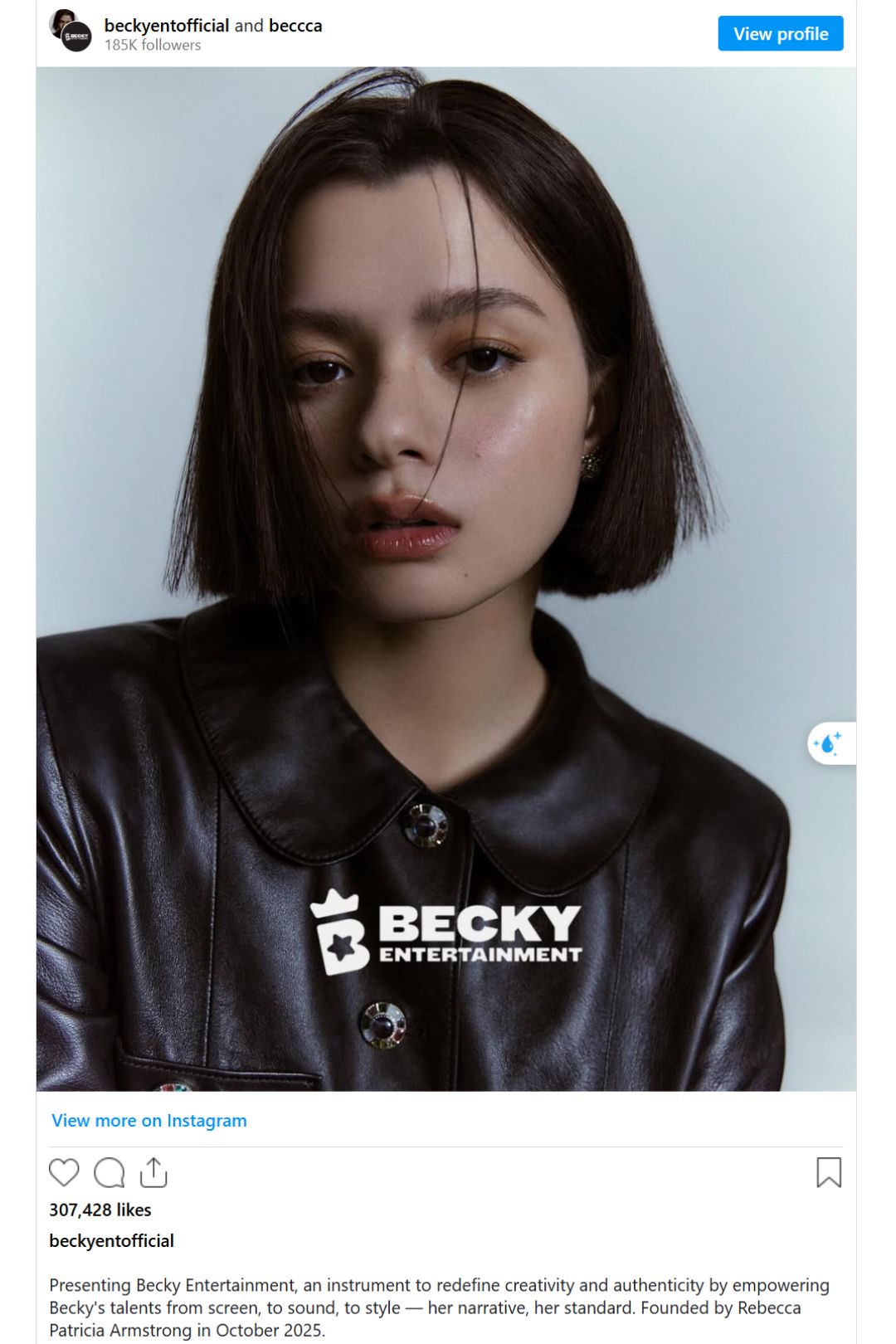This screenshot has width=896, height=1344.
Task: Tap the View profile button
Action: [x=780, y=34]
